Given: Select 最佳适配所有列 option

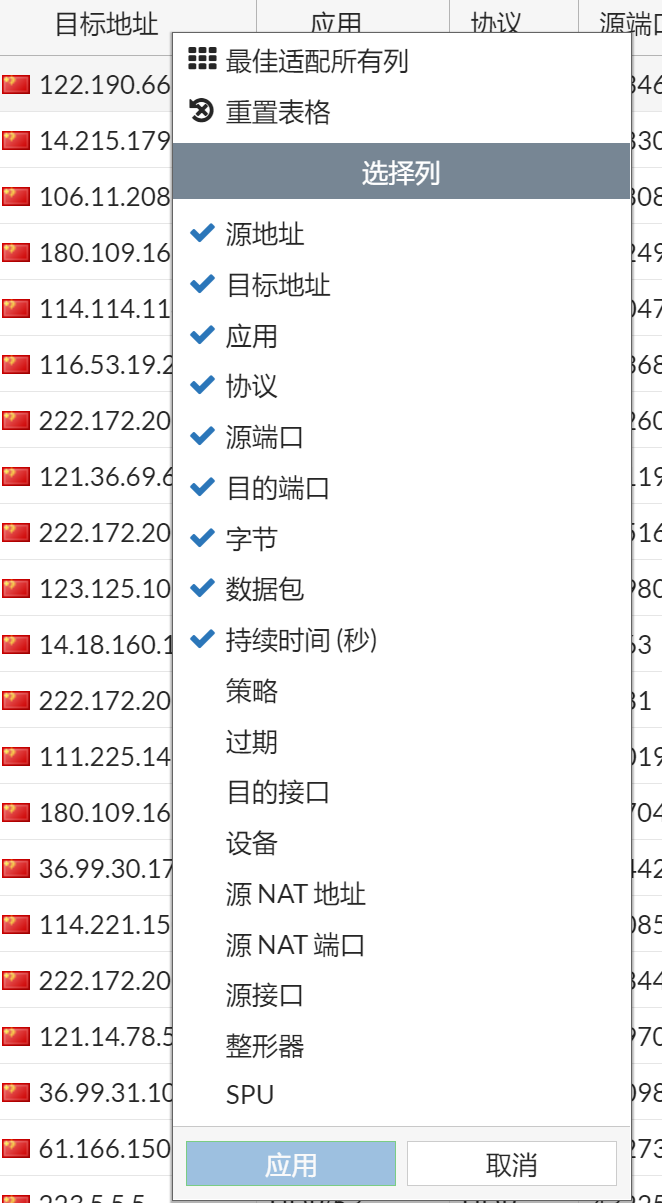Looking at the screenshot, I should click(x=316, y=62).
